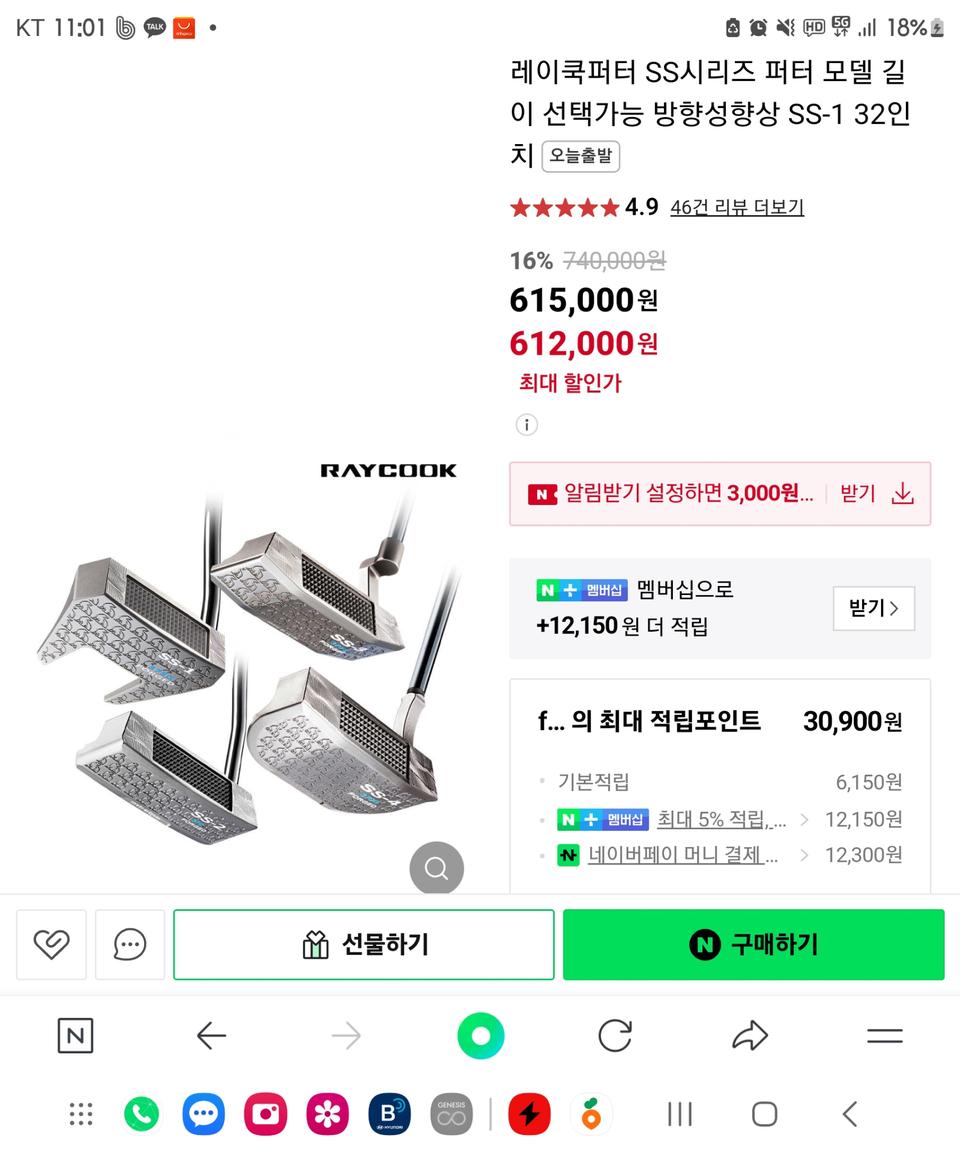Open the 46건 리뷰 더보기 link

[x=739, y=207]
